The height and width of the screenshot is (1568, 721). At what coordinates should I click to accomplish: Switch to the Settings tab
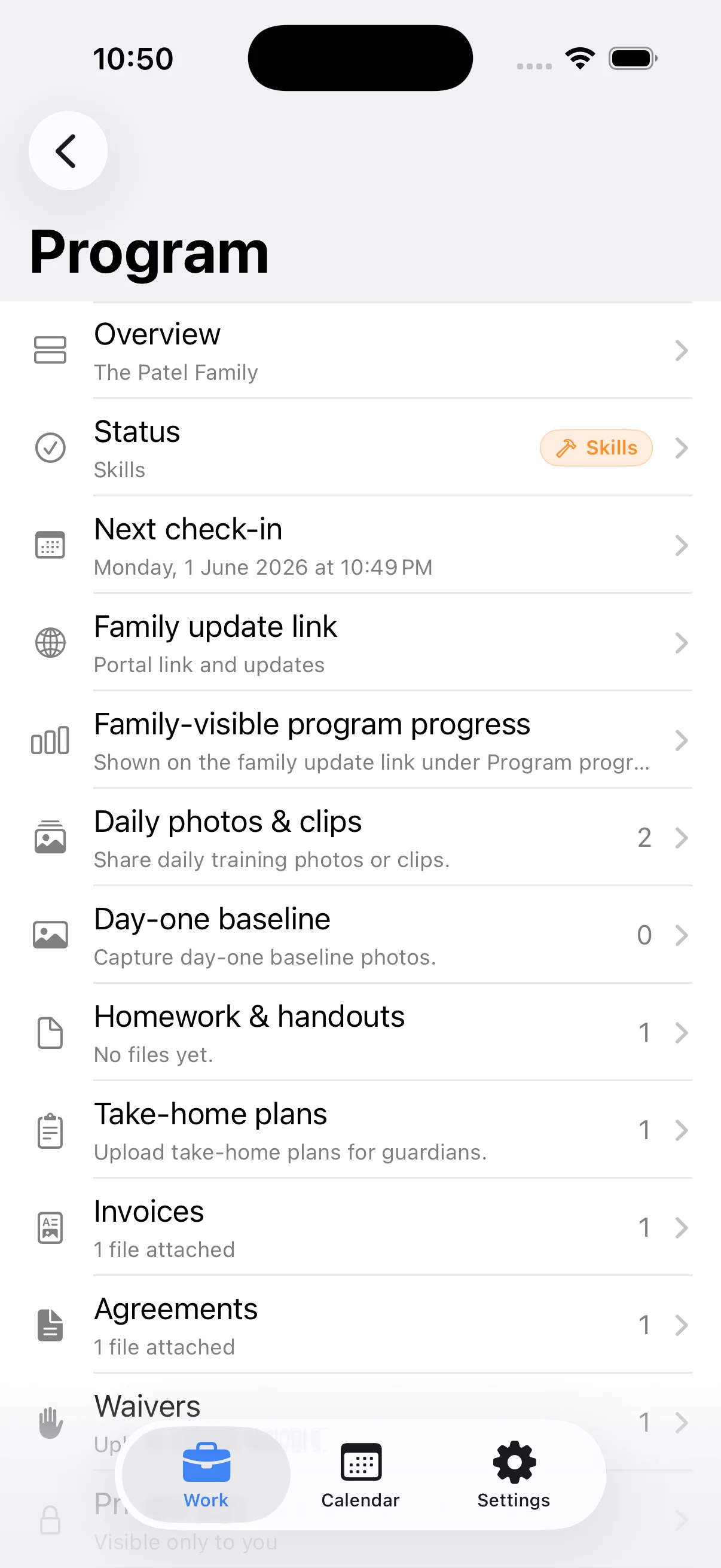(514, 1475)
